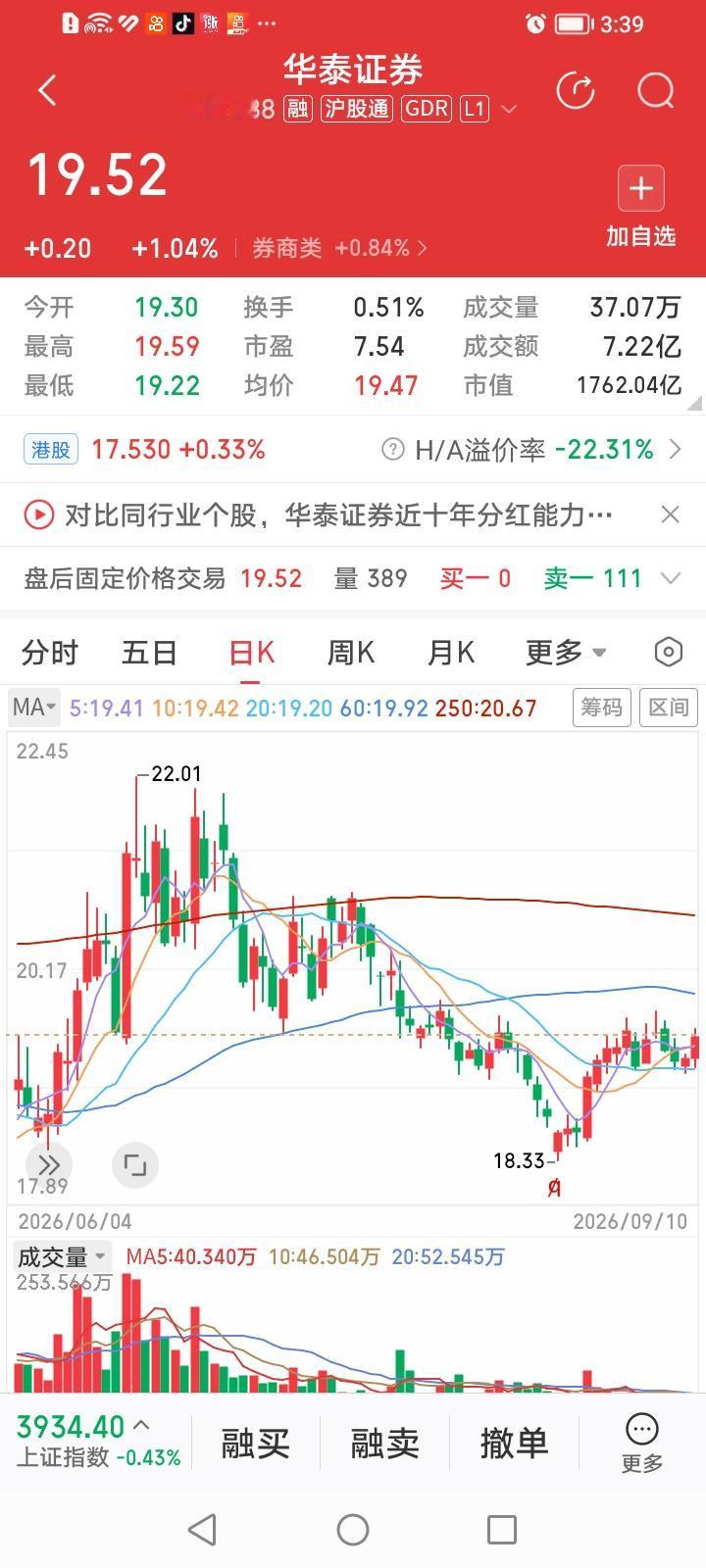Dismiss the news banner
This screenshot has width=706, height=1568.
tap(670, 514)
